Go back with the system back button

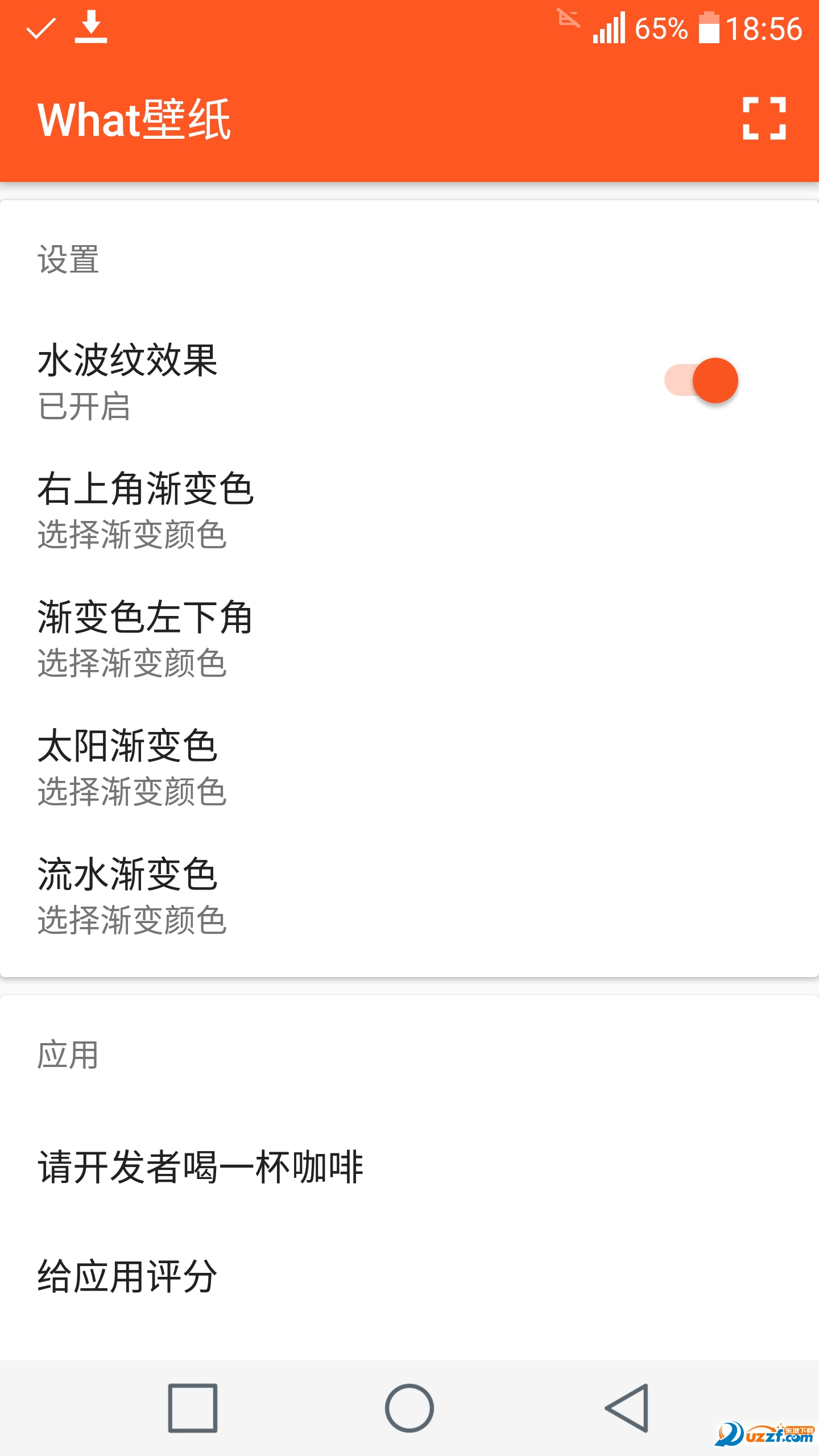pos(627,1408)
